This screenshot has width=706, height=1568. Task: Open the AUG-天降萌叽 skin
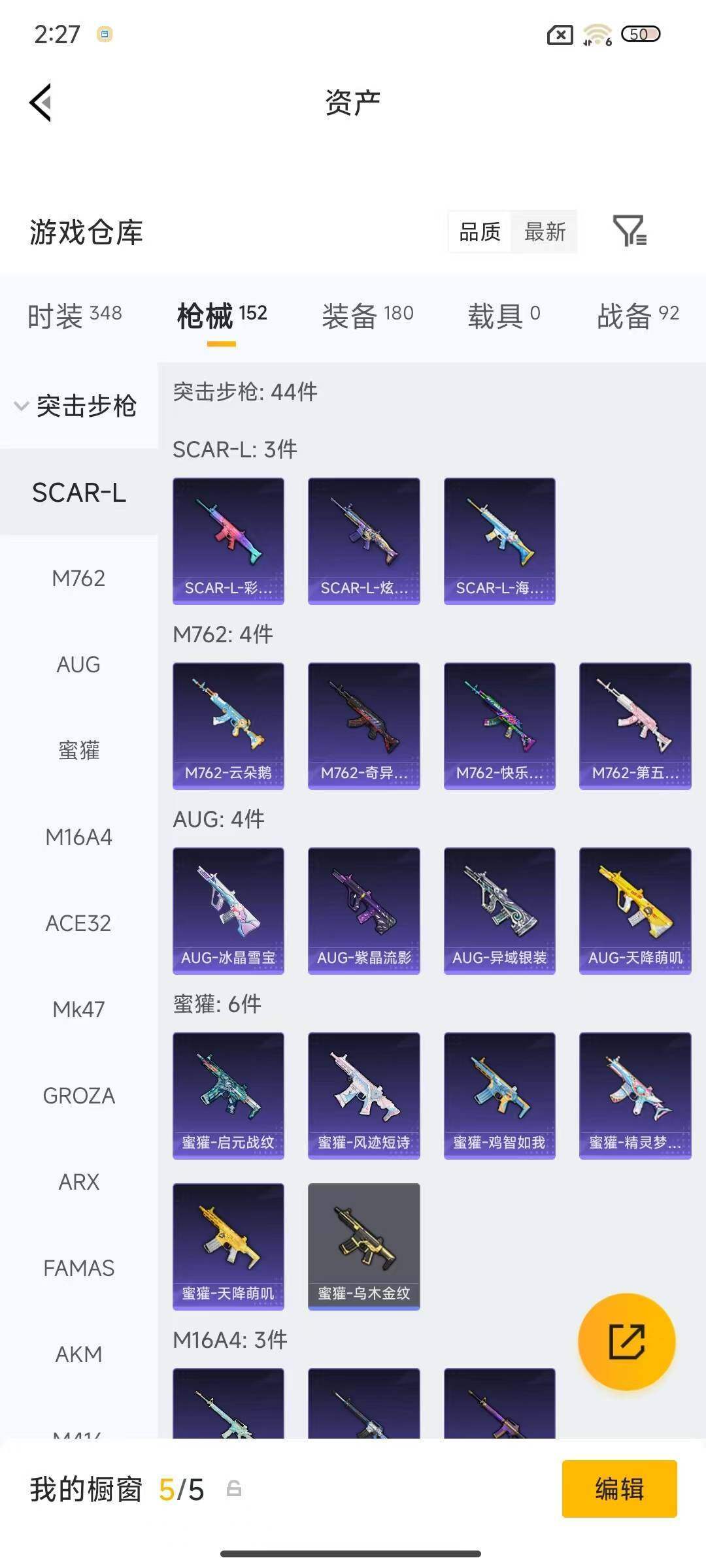[635, 910]
